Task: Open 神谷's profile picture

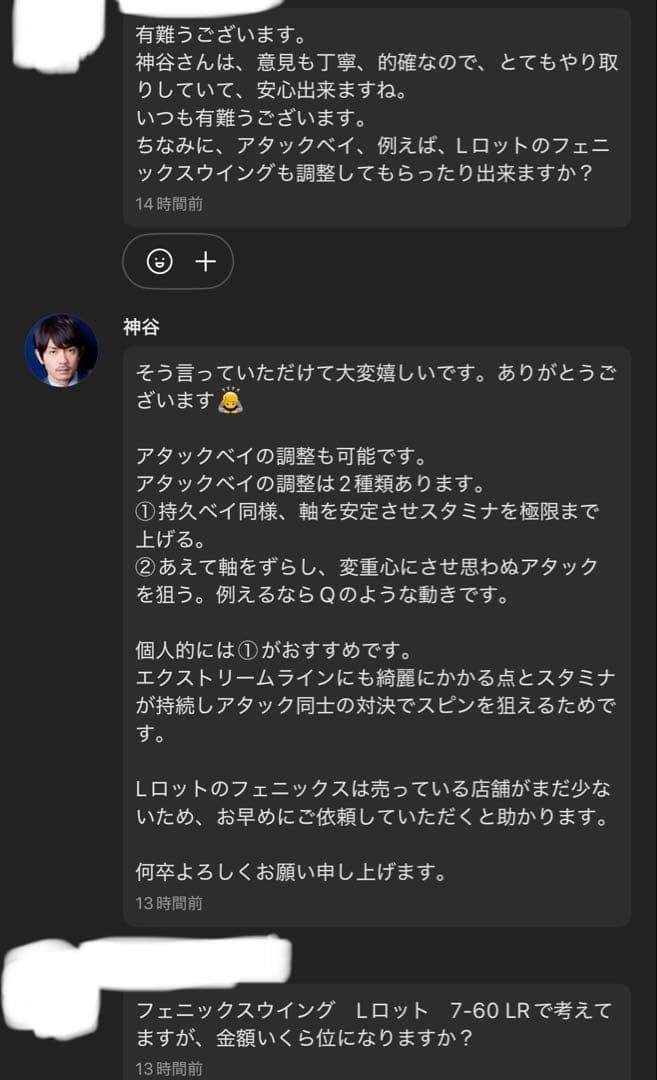Action: (61, 350)
